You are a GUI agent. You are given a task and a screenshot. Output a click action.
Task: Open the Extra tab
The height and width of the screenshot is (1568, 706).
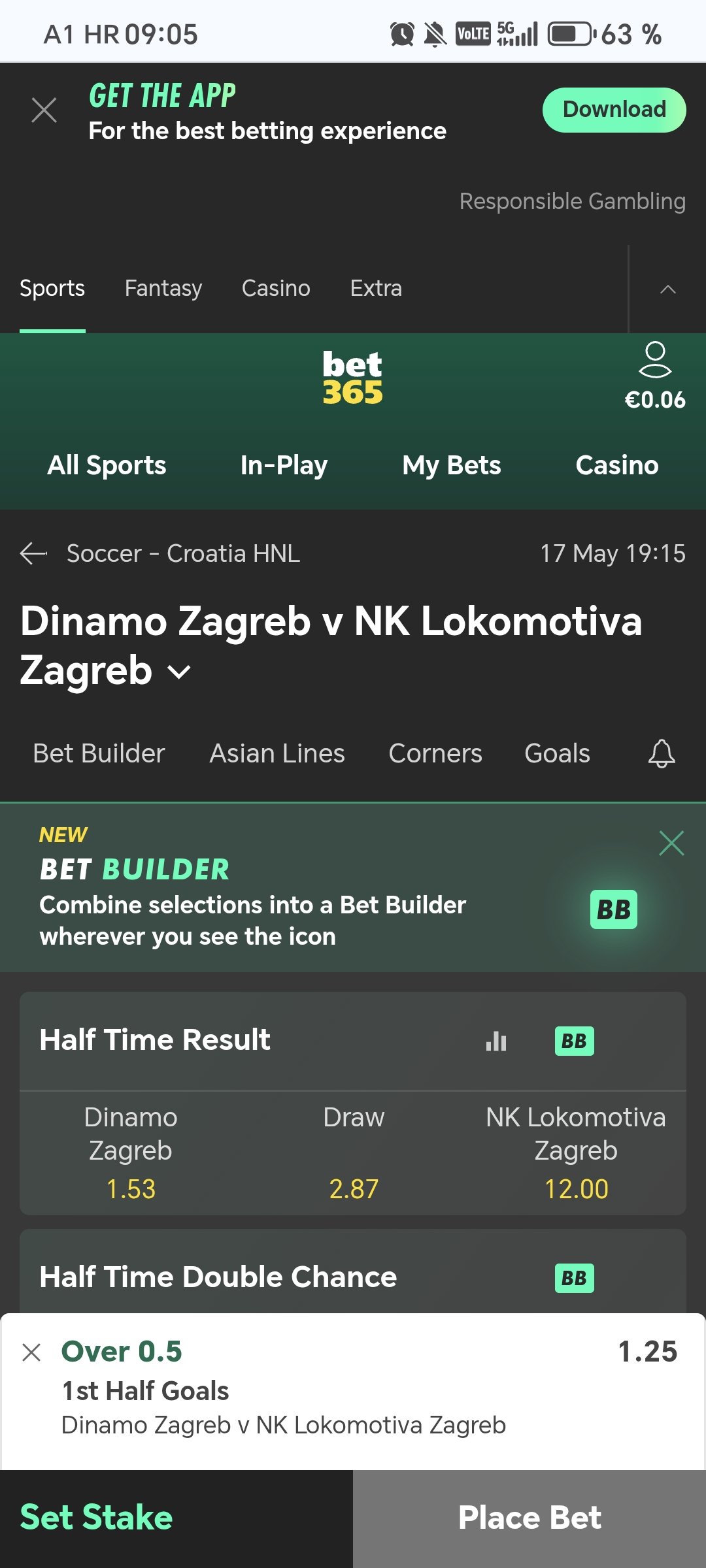pos(376,288)
